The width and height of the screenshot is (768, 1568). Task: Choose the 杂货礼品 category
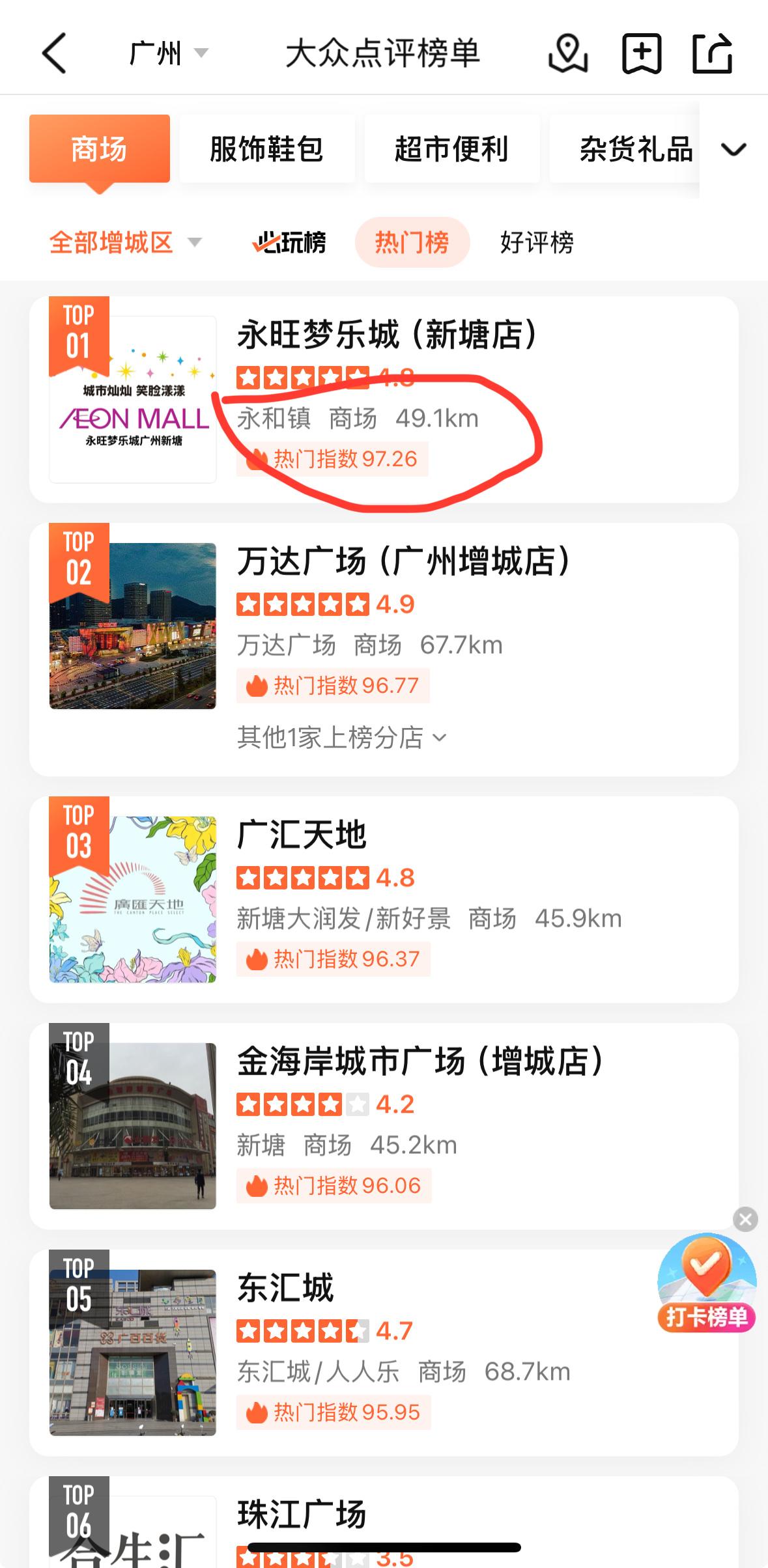click(x=635, y=149)
